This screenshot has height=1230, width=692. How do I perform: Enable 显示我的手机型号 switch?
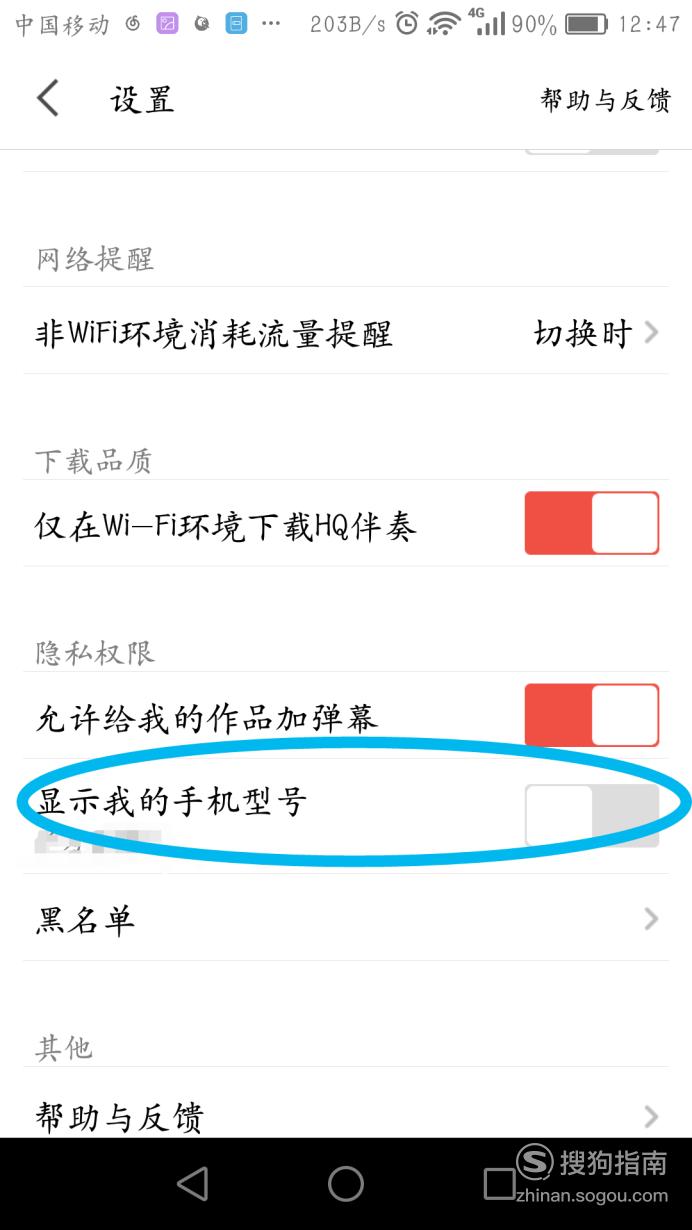[x=592, y=815]
